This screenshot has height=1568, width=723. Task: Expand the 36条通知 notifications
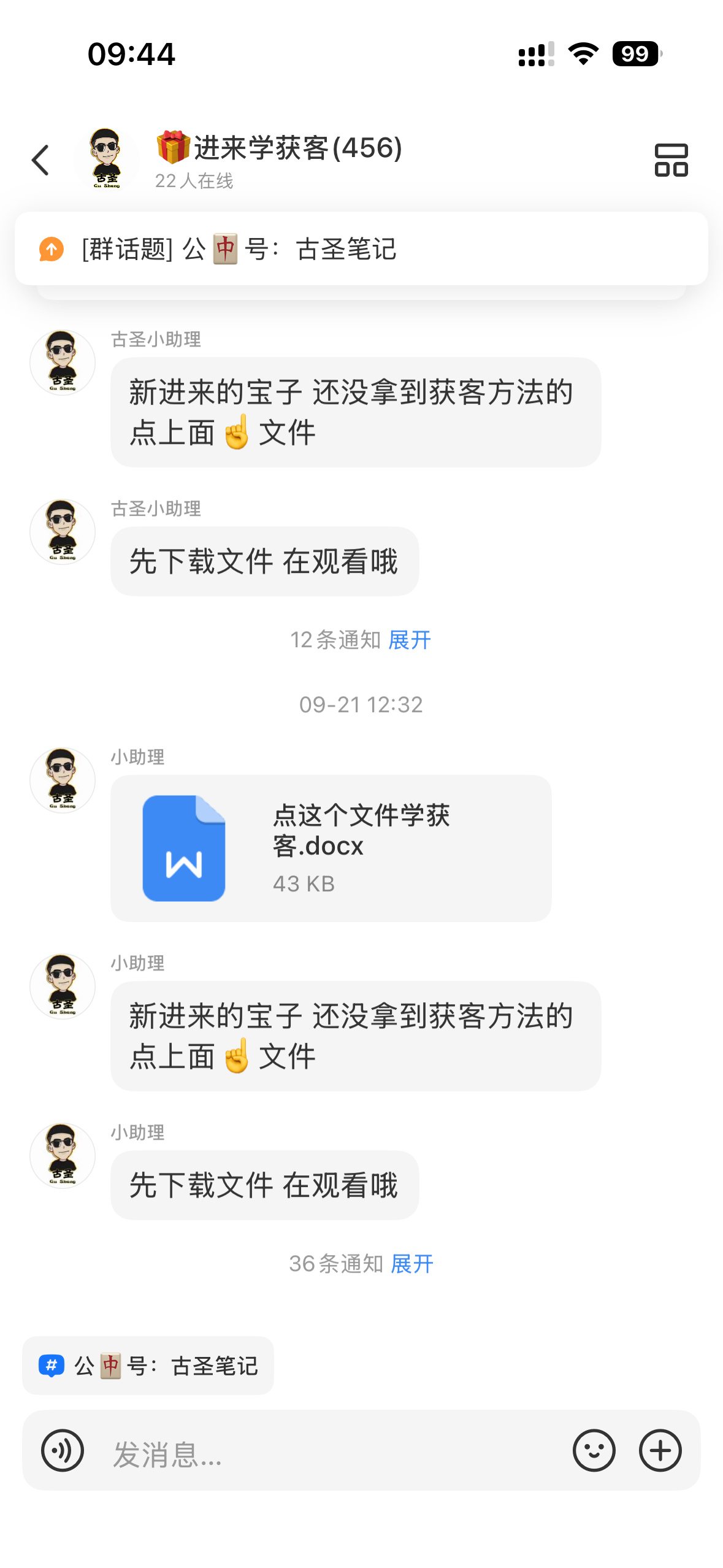click(412, 1264)
